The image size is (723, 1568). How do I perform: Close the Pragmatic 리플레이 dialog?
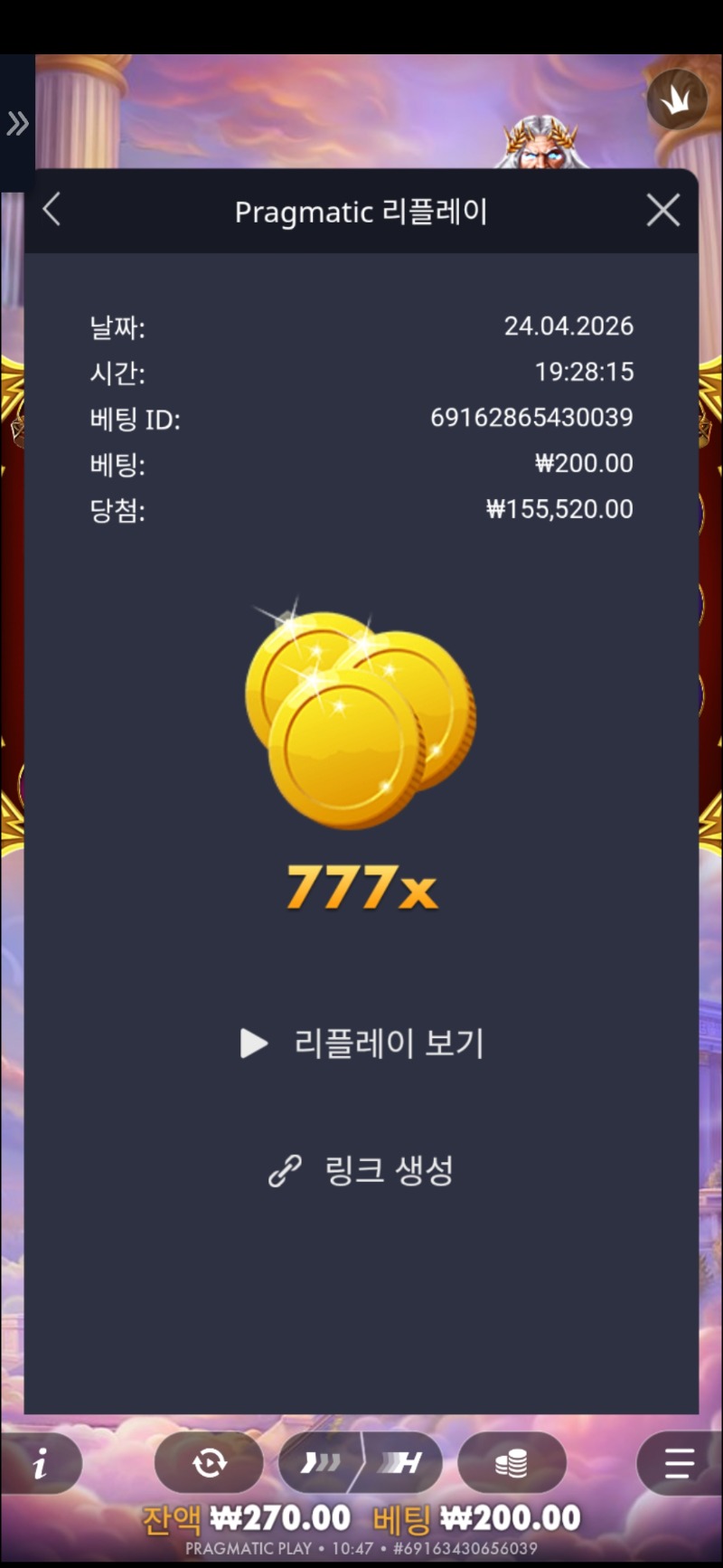tap(663, 211)
